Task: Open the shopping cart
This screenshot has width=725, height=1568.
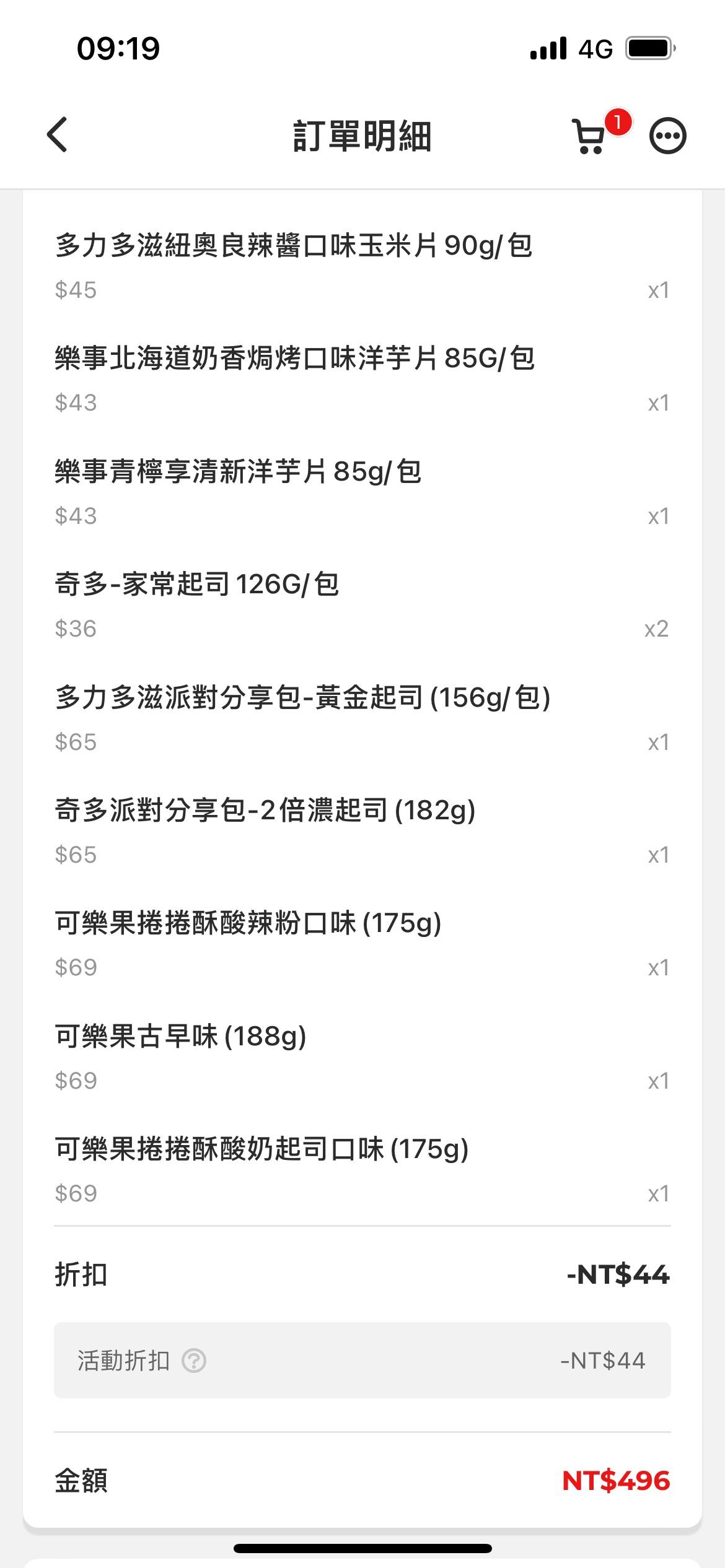Action: 591,136
